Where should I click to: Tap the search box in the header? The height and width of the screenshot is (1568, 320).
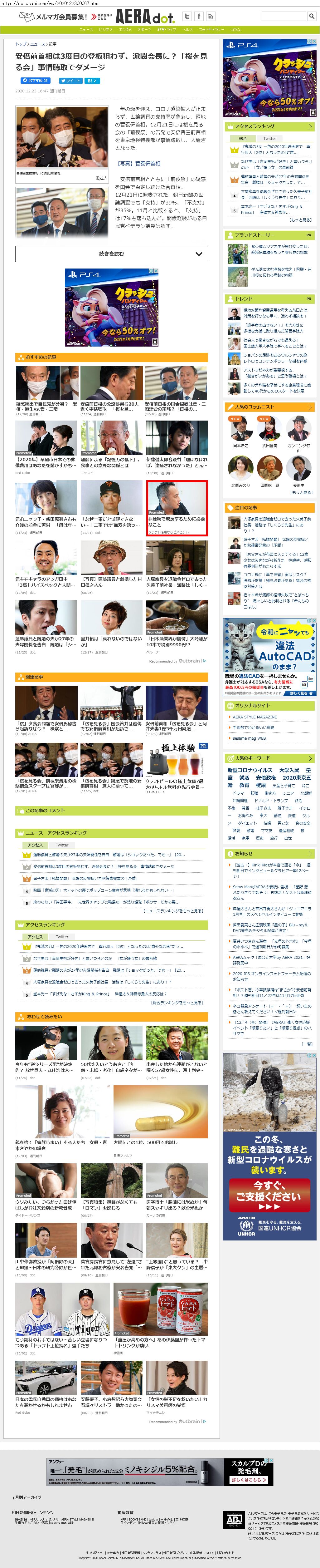tap(284, 17)
